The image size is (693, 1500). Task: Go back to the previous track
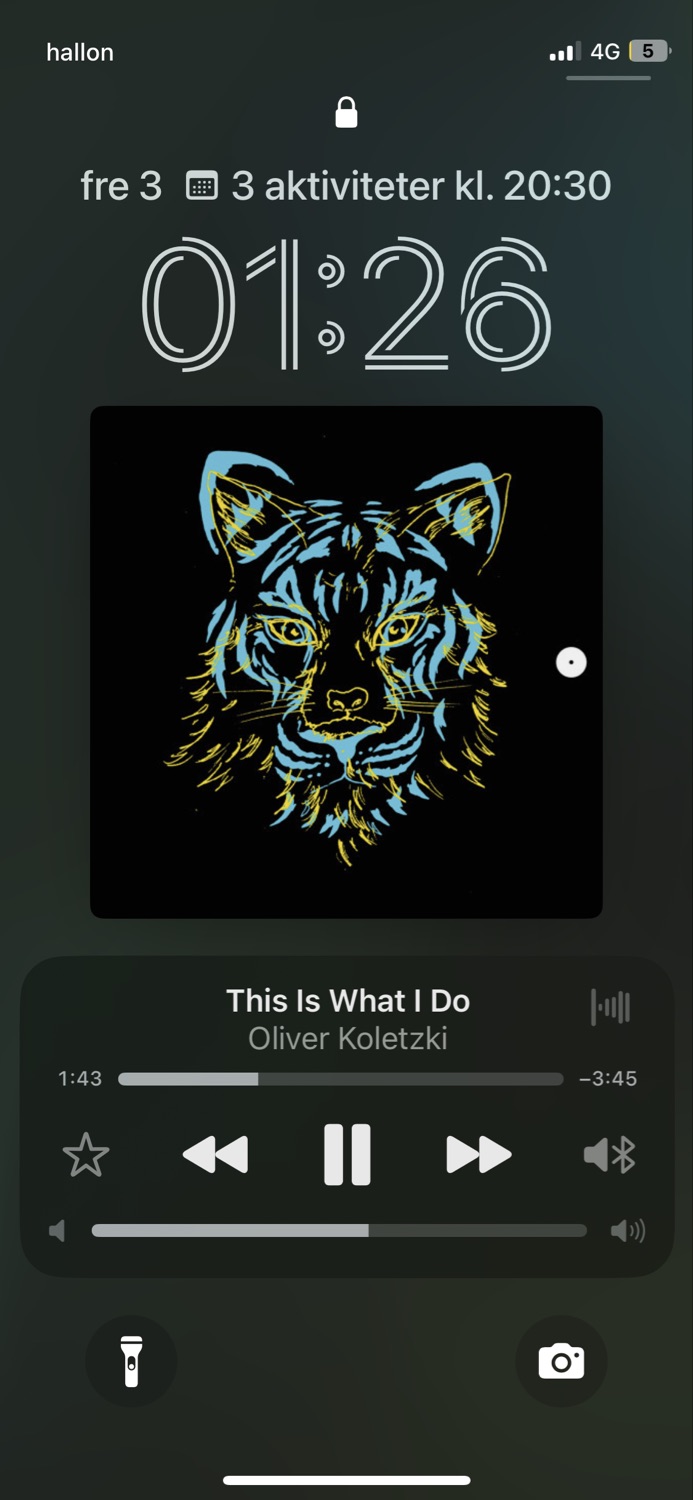(x=216, y=1155)
